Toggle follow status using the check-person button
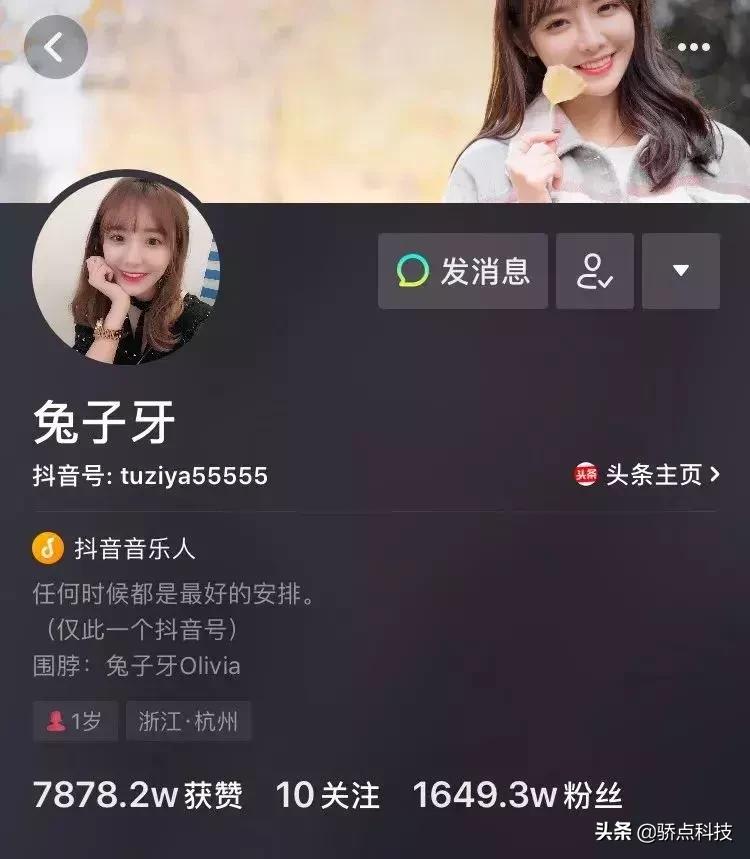The height and width of the screenshot is (859, 750). [x=595, y=268]
